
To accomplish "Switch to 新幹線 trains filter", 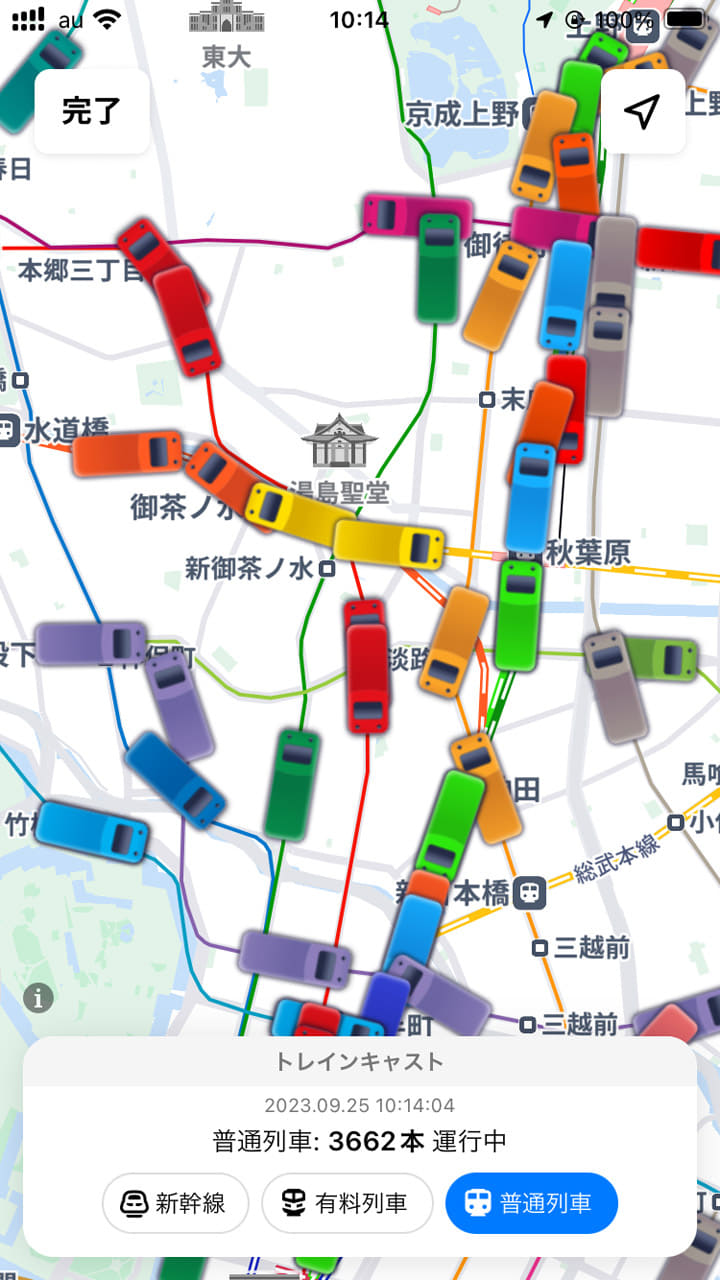I will click(x=175, y=1203).
